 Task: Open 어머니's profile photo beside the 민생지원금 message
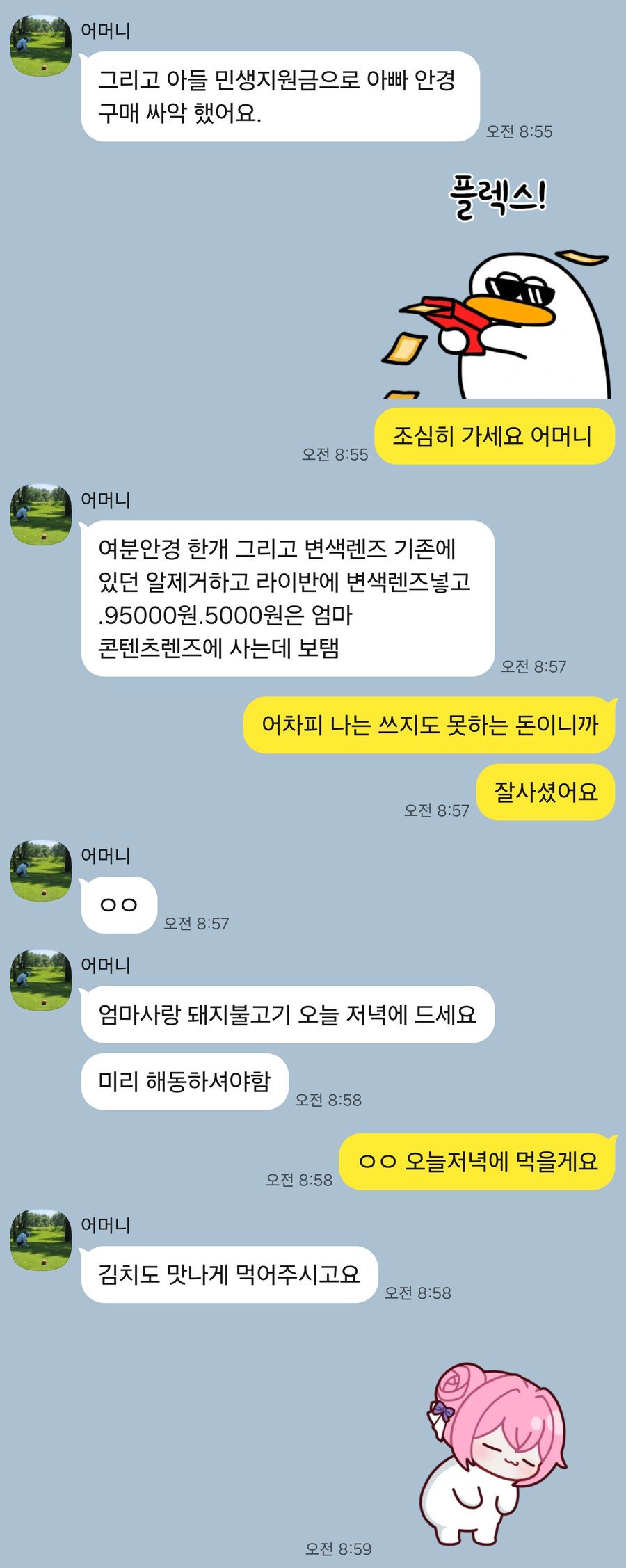coord(41,46)
